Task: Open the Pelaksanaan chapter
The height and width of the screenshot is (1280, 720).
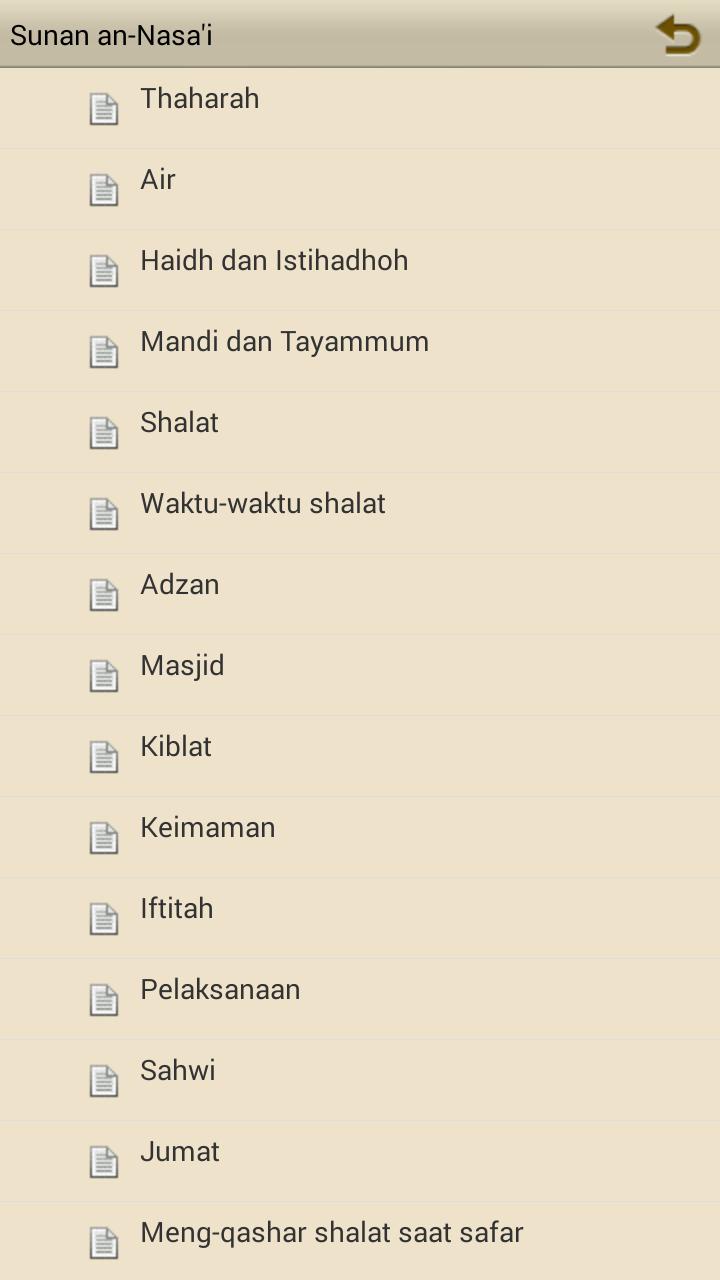Action: click(219, 990)
